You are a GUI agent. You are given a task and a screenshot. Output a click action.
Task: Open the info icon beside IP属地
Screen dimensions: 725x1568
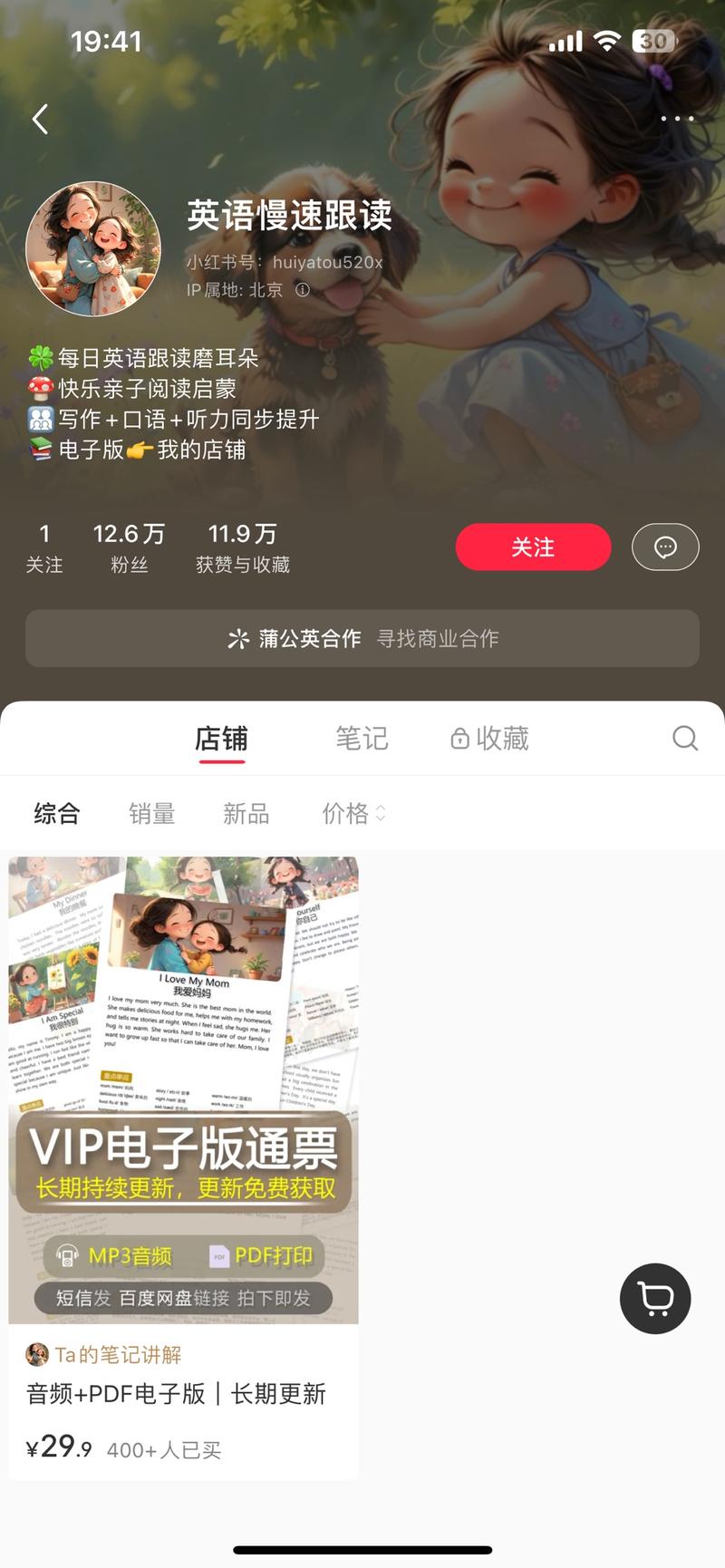[x=303, y=290]
